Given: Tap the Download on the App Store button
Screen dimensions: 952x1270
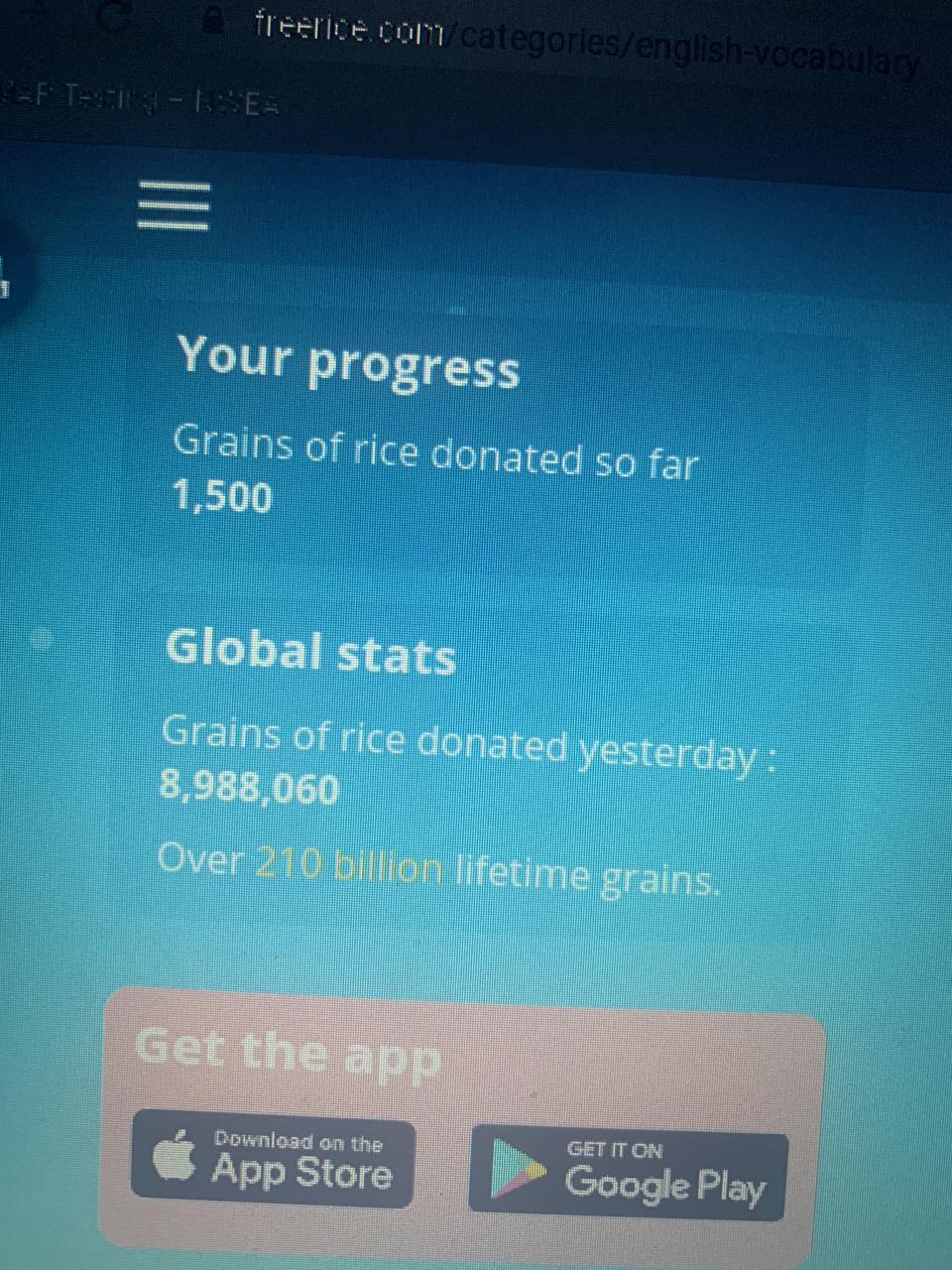Looking at the screenshot, I should [x=274, y=1160].
